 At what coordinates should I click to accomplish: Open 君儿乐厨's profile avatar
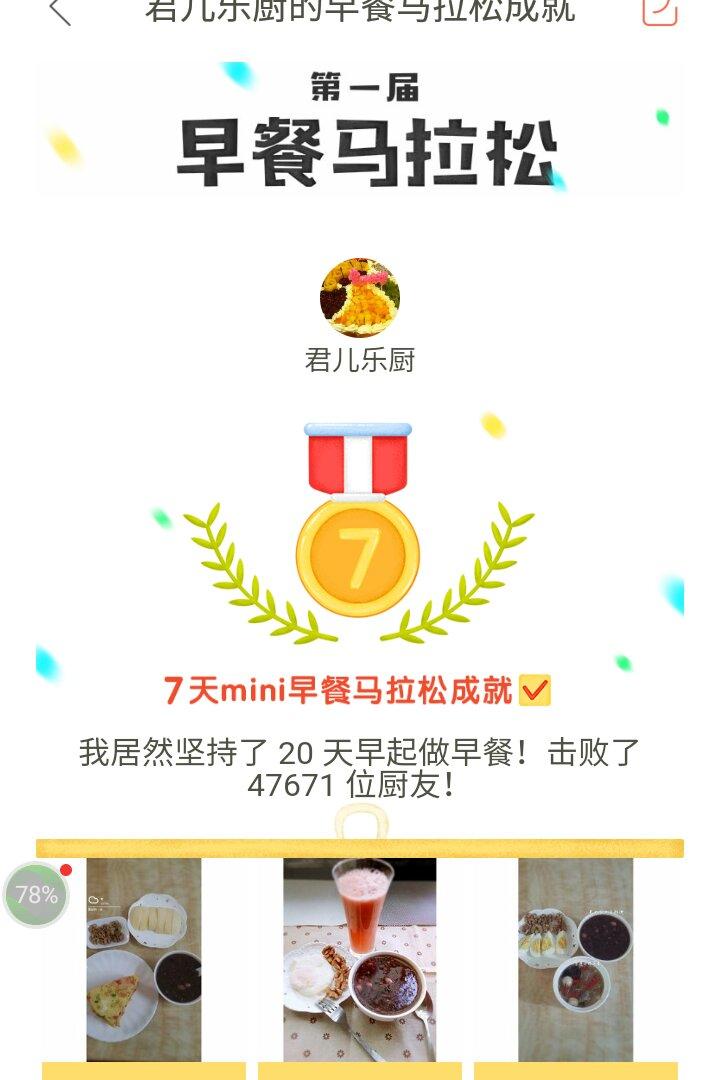[360, 298]
